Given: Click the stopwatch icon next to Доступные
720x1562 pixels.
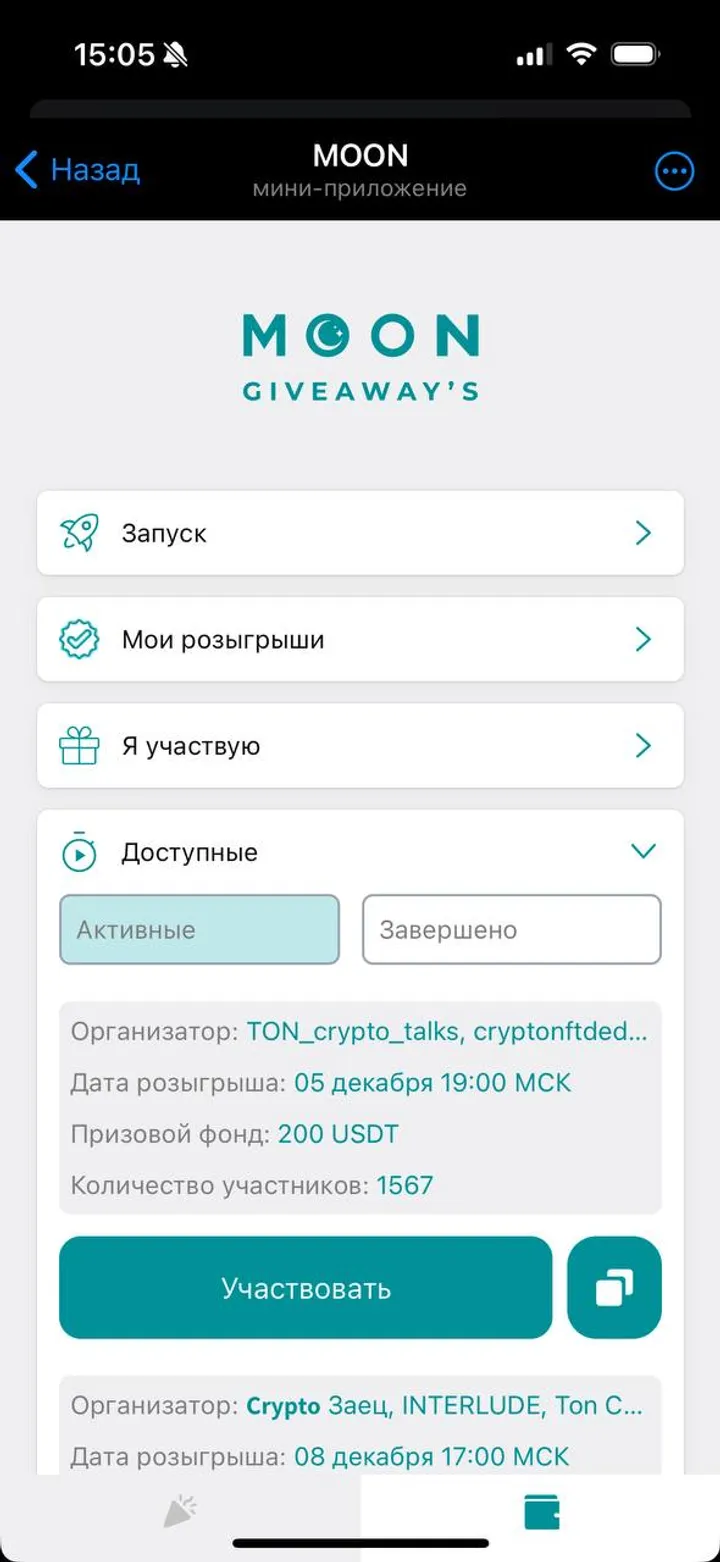Looking at the screenshot, I should (81, 851).
